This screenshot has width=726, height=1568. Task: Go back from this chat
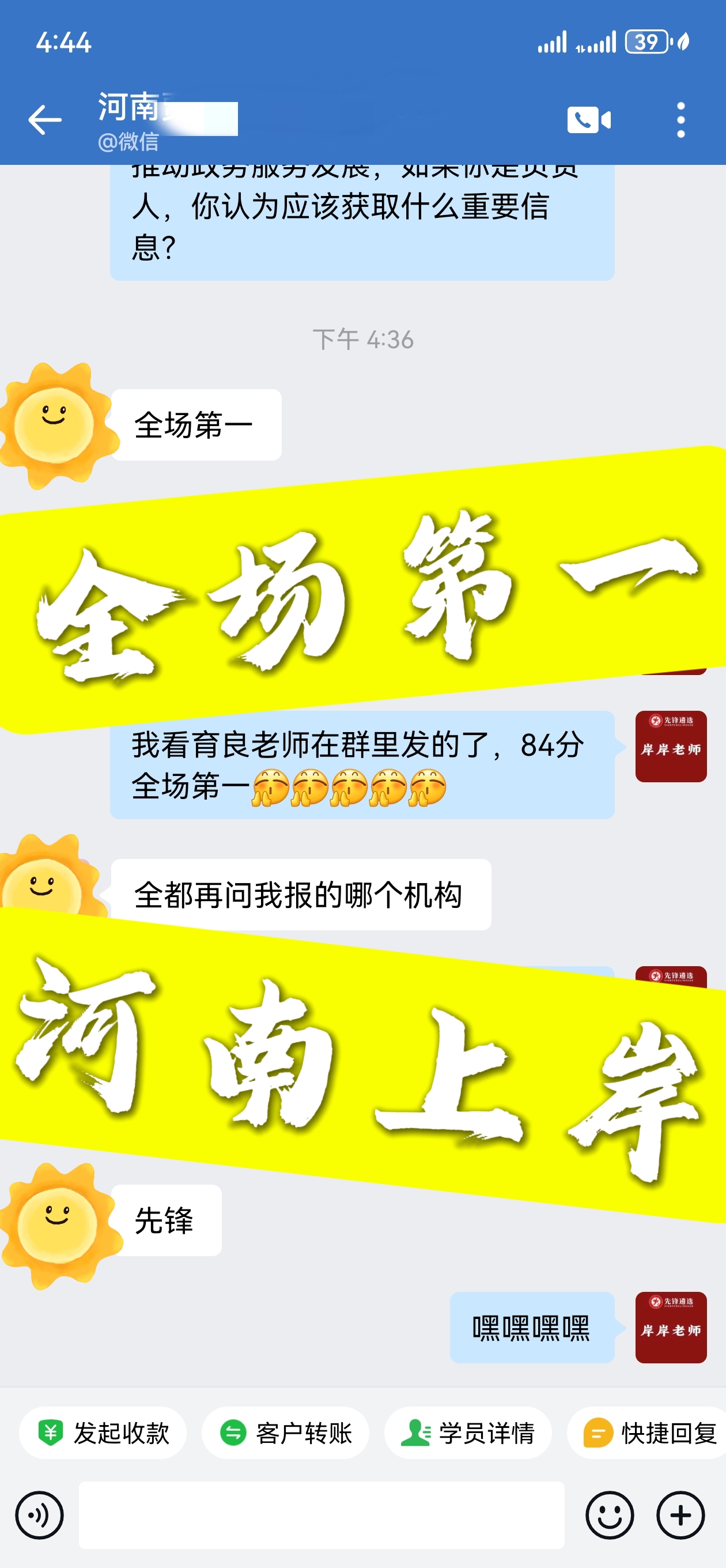point(44,119)
